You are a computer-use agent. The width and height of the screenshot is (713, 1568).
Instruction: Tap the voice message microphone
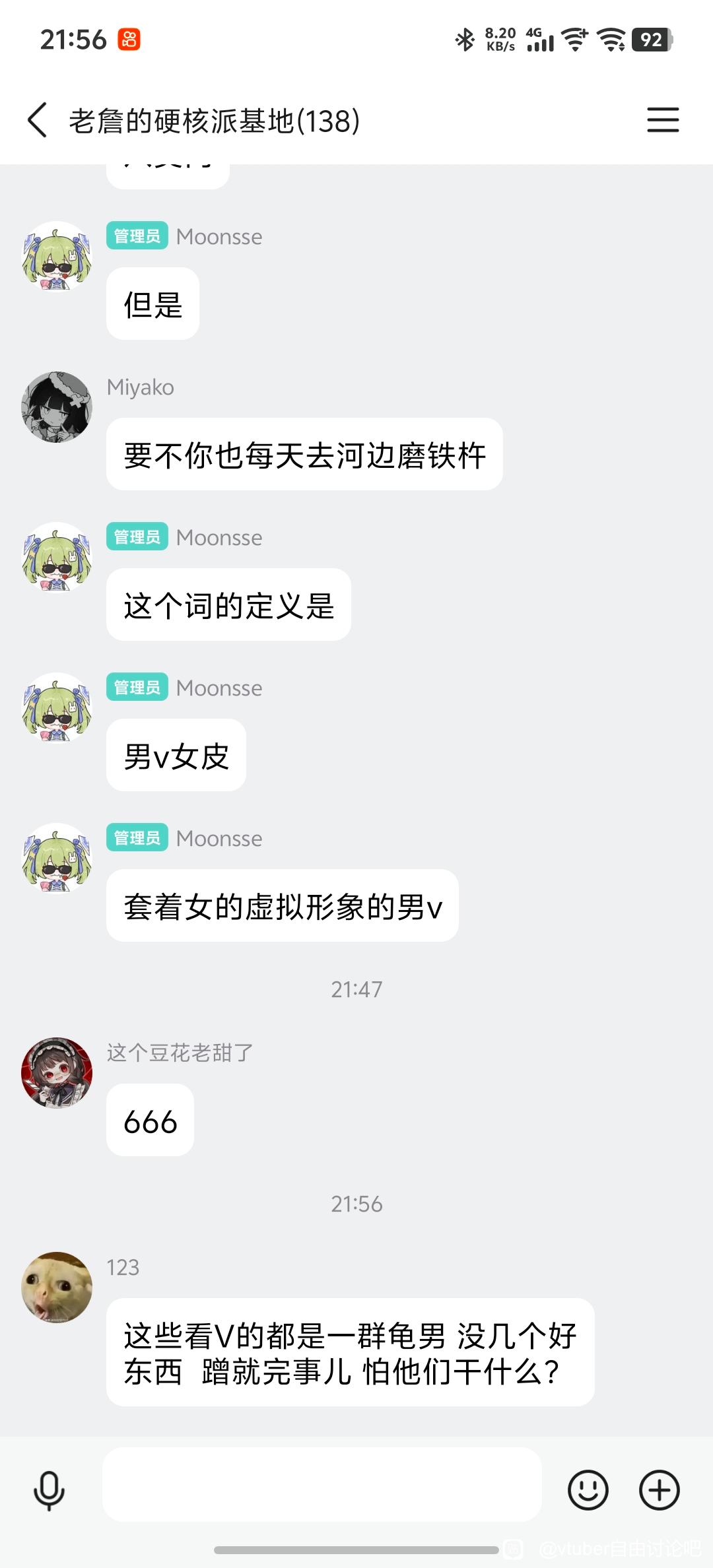pyautogui.click(x=49, y=1490)
